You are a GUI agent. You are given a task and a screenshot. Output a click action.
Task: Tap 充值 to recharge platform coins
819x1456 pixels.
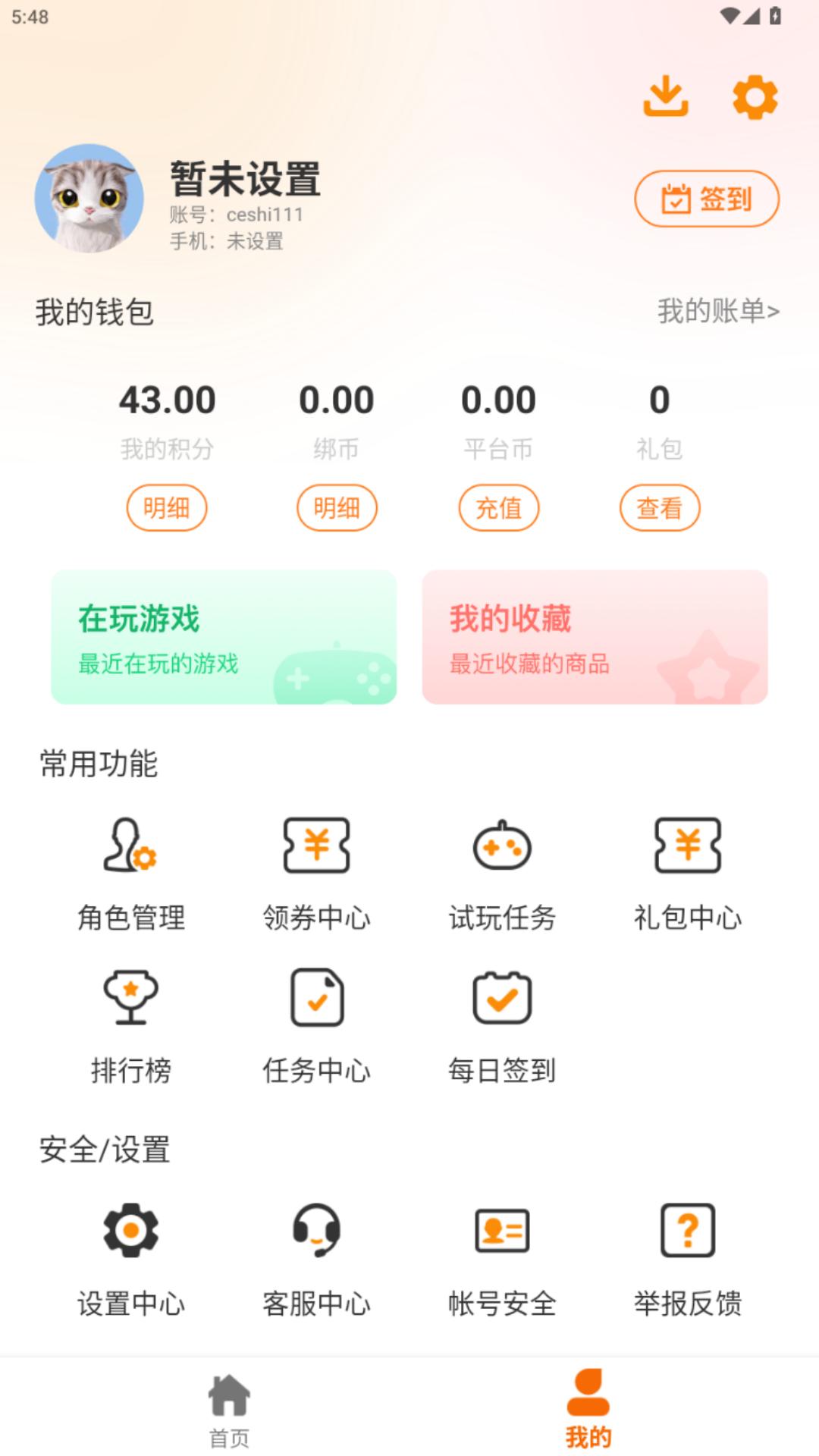[x=499, y=507]
